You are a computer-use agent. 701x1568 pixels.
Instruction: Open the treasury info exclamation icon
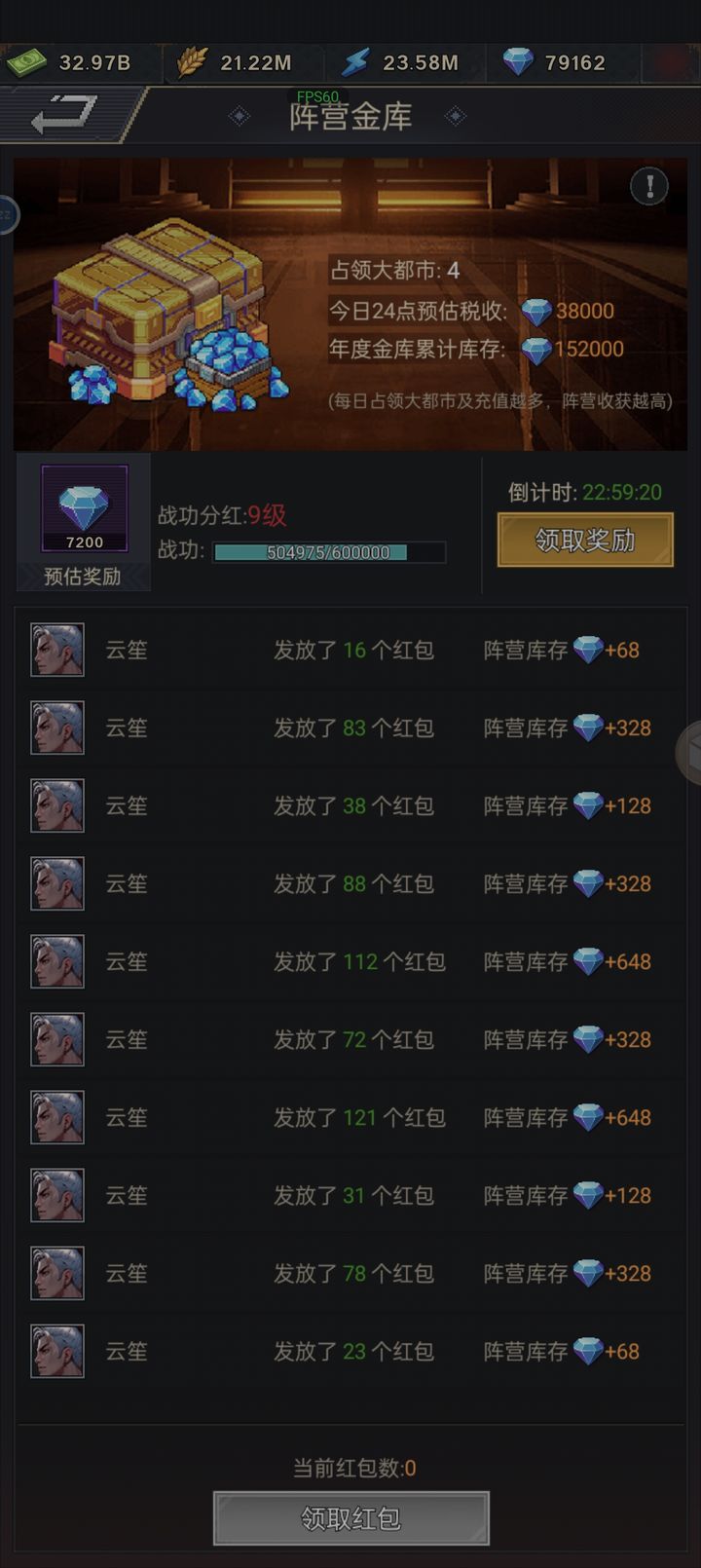[648, 187]
